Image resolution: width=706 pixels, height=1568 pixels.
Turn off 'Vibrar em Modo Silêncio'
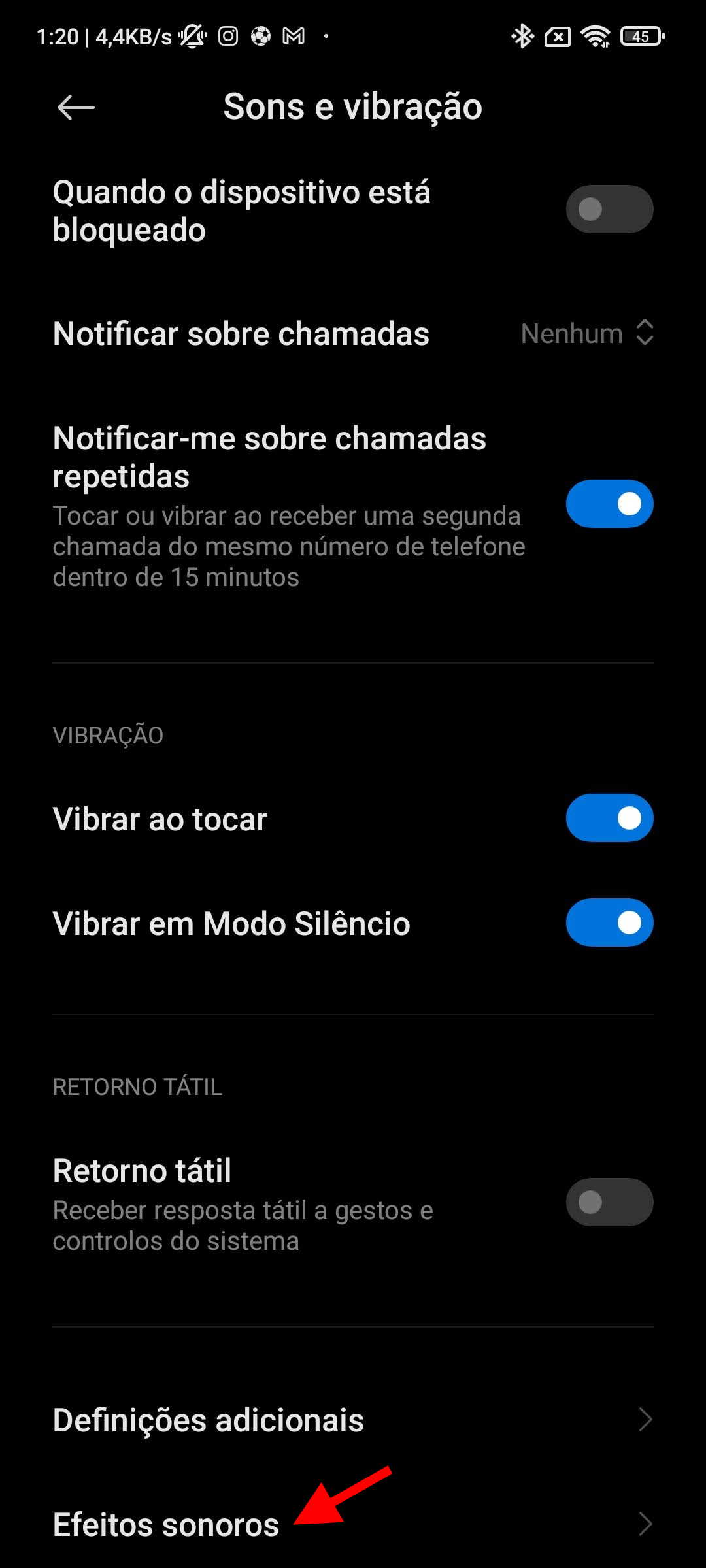pos(609,923)
